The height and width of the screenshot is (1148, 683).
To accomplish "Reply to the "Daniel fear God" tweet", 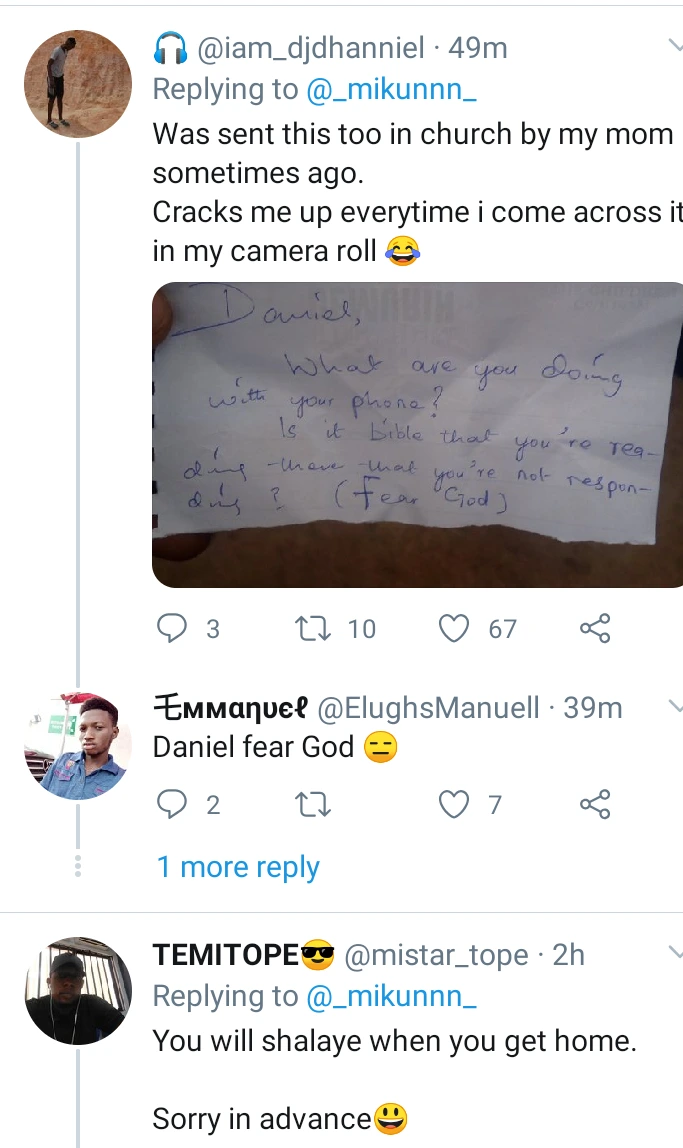I will click(x=174, y=803).
